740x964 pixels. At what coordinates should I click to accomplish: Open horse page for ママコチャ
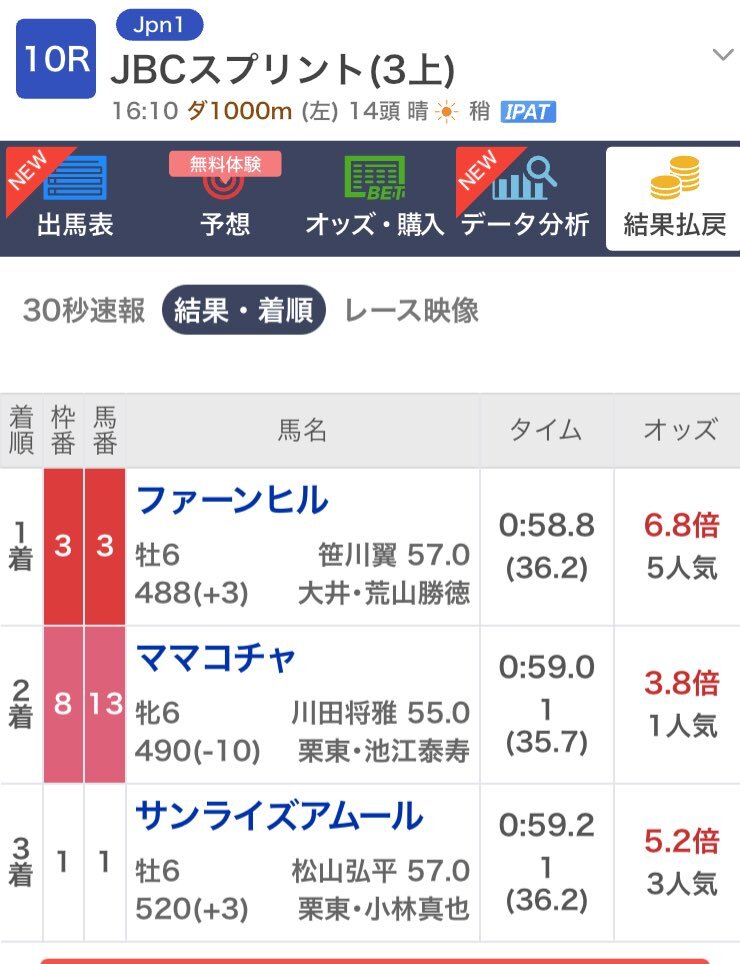(215, 658)
